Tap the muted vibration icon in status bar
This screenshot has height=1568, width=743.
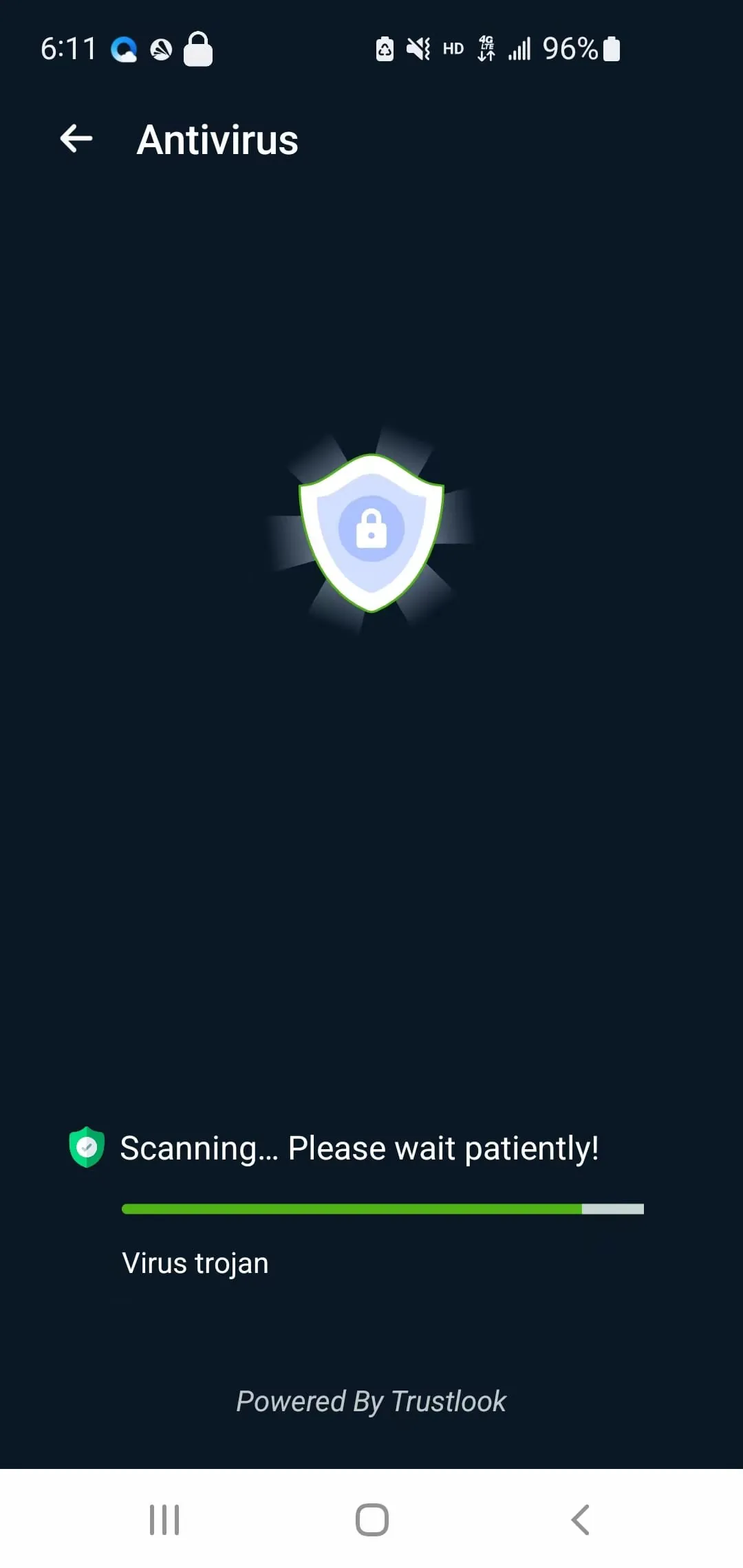click(420, 47)
